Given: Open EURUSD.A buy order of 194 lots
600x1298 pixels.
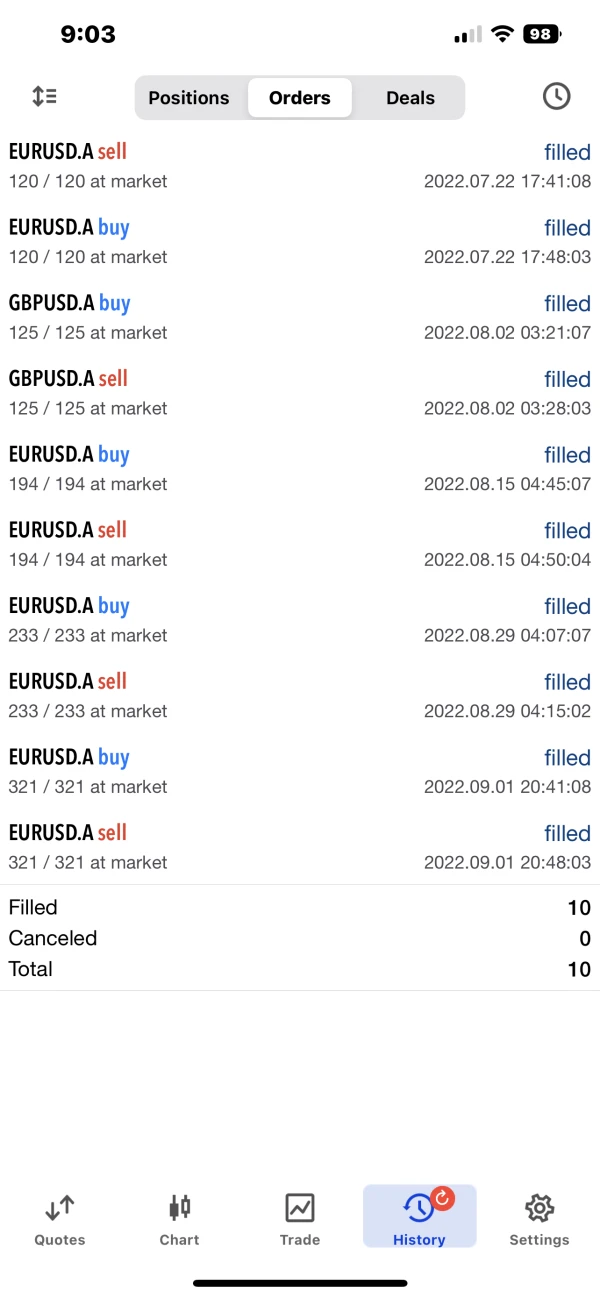Looking at the screenshot, I should 300,469.
